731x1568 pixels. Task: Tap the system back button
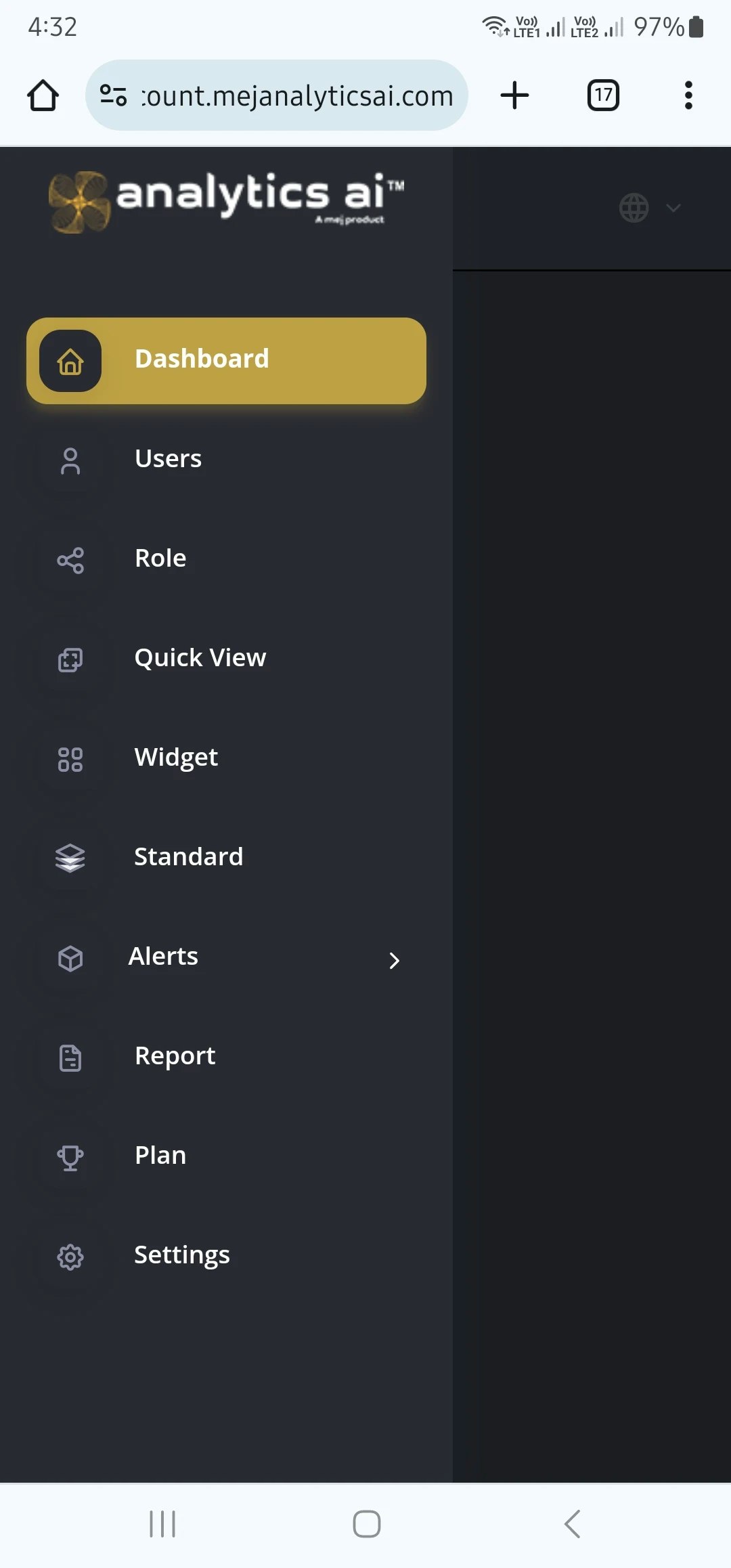point(572,1525)
